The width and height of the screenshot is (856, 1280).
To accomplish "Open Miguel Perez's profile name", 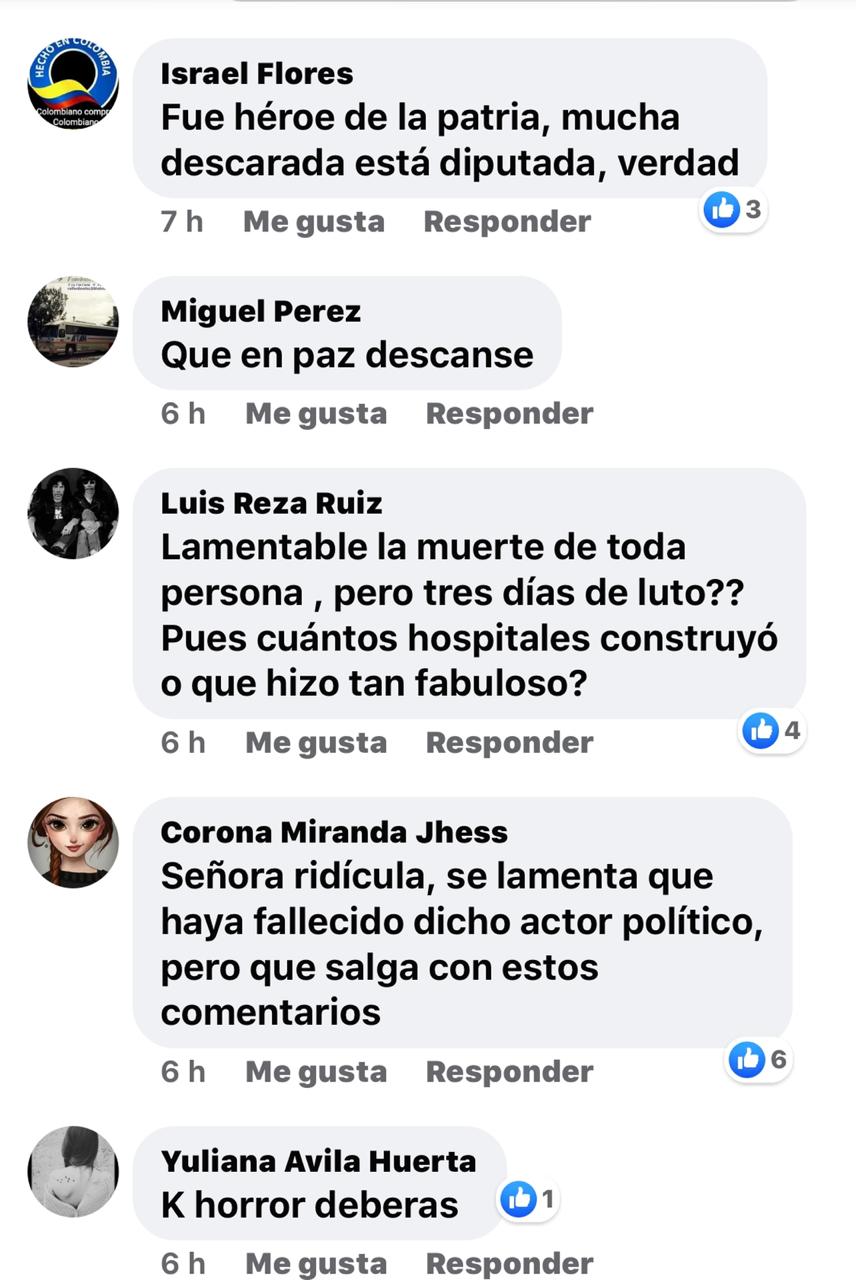I will pos(260,312).
